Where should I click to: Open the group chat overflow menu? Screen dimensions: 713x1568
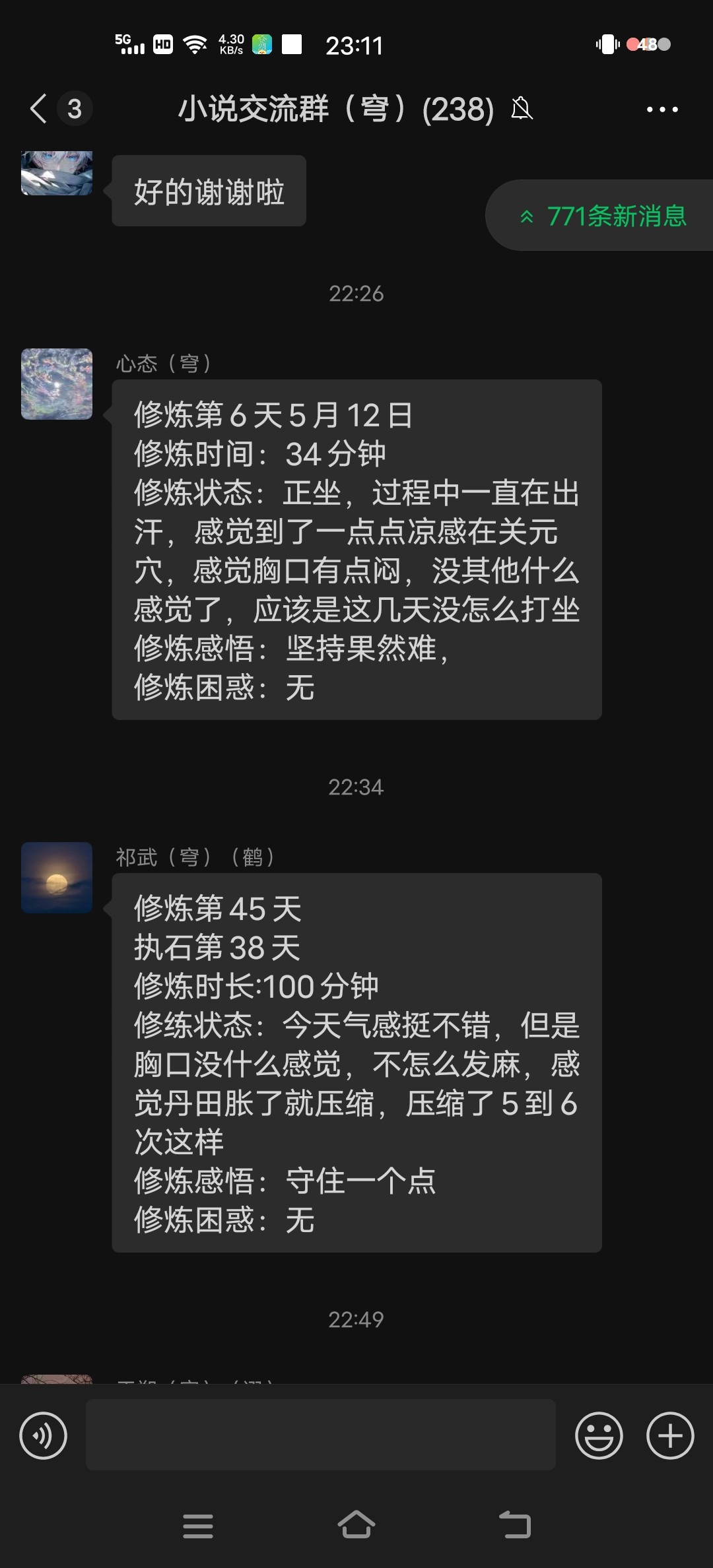click(662, 110)
